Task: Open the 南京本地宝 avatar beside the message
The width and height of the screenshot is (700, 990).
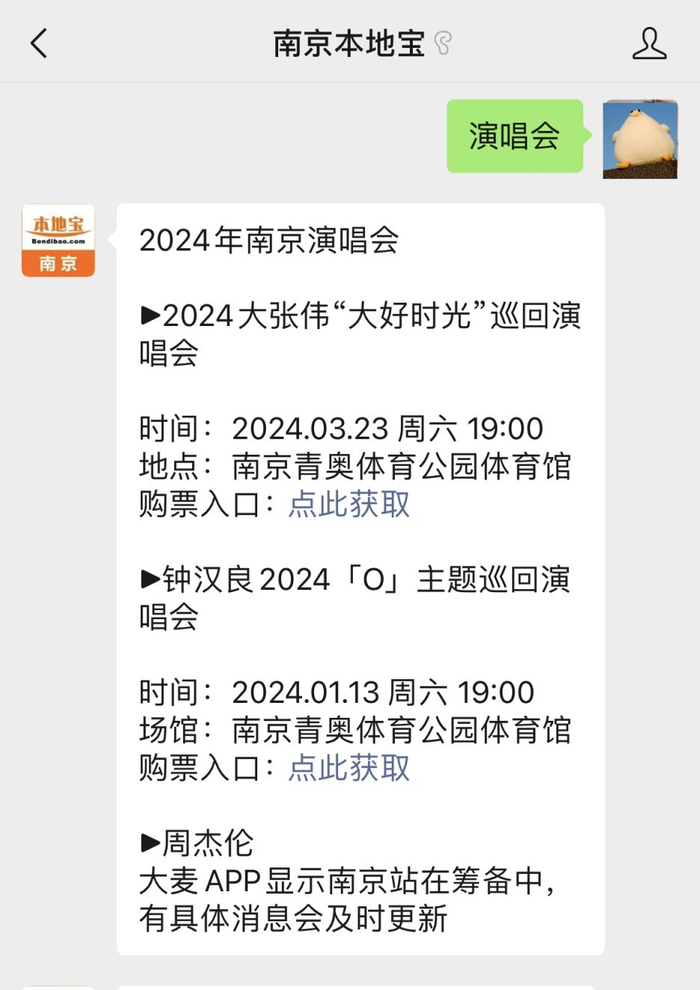Action: coord(58,240)
